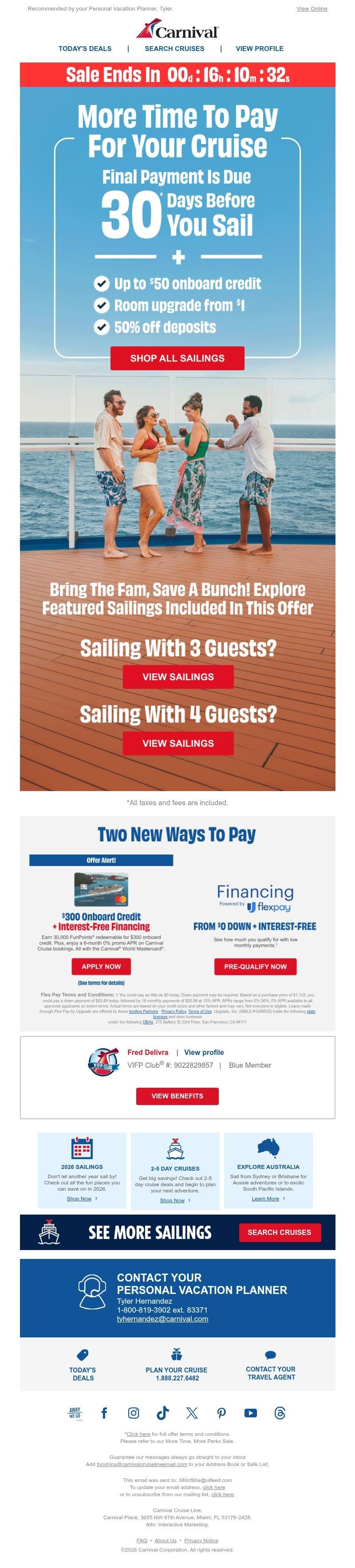Open Carnival's Instagram icon
This screenshot has height=1568, width=355.
coord(134,1413)
